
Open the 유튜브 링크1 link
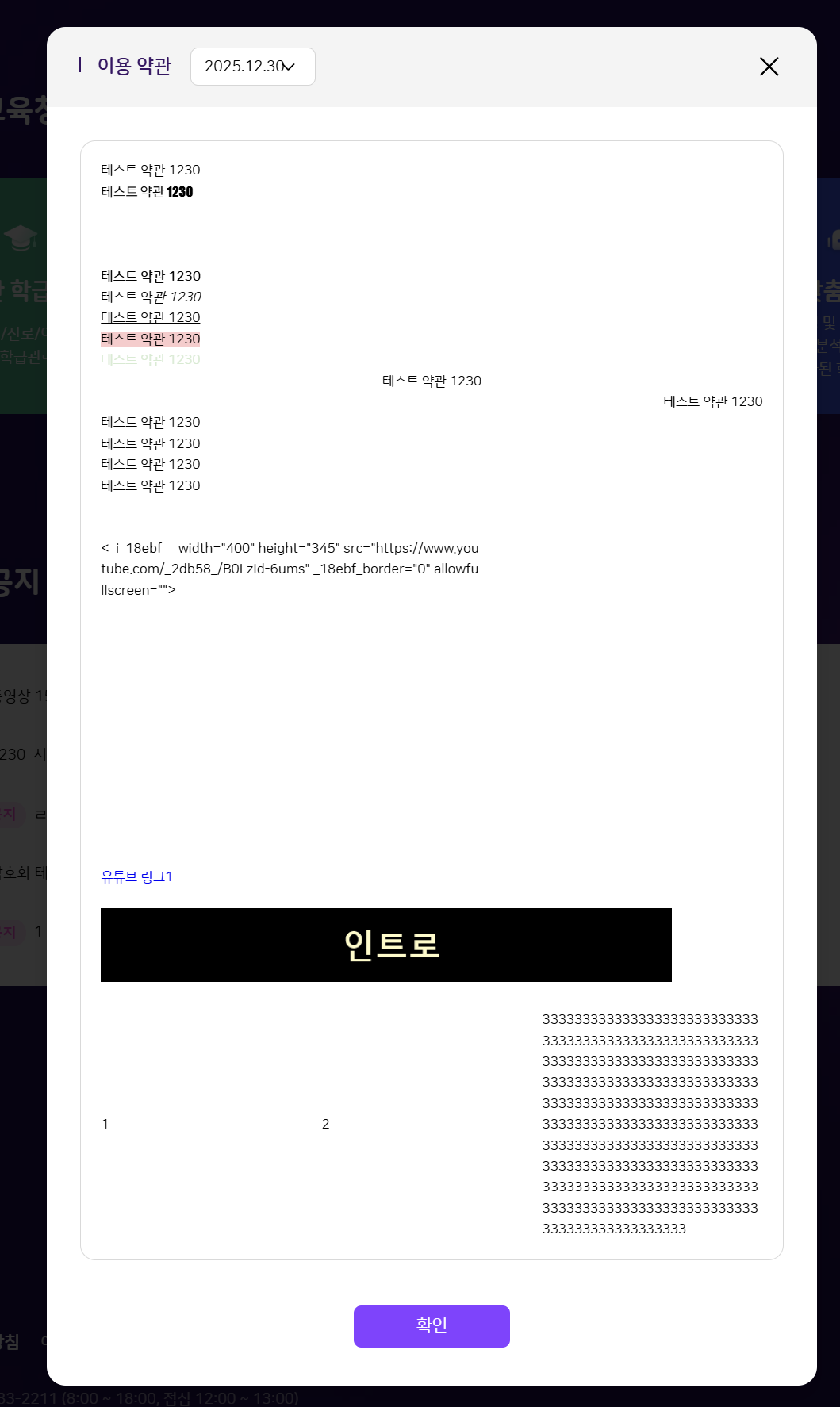[x=136, y=876]
